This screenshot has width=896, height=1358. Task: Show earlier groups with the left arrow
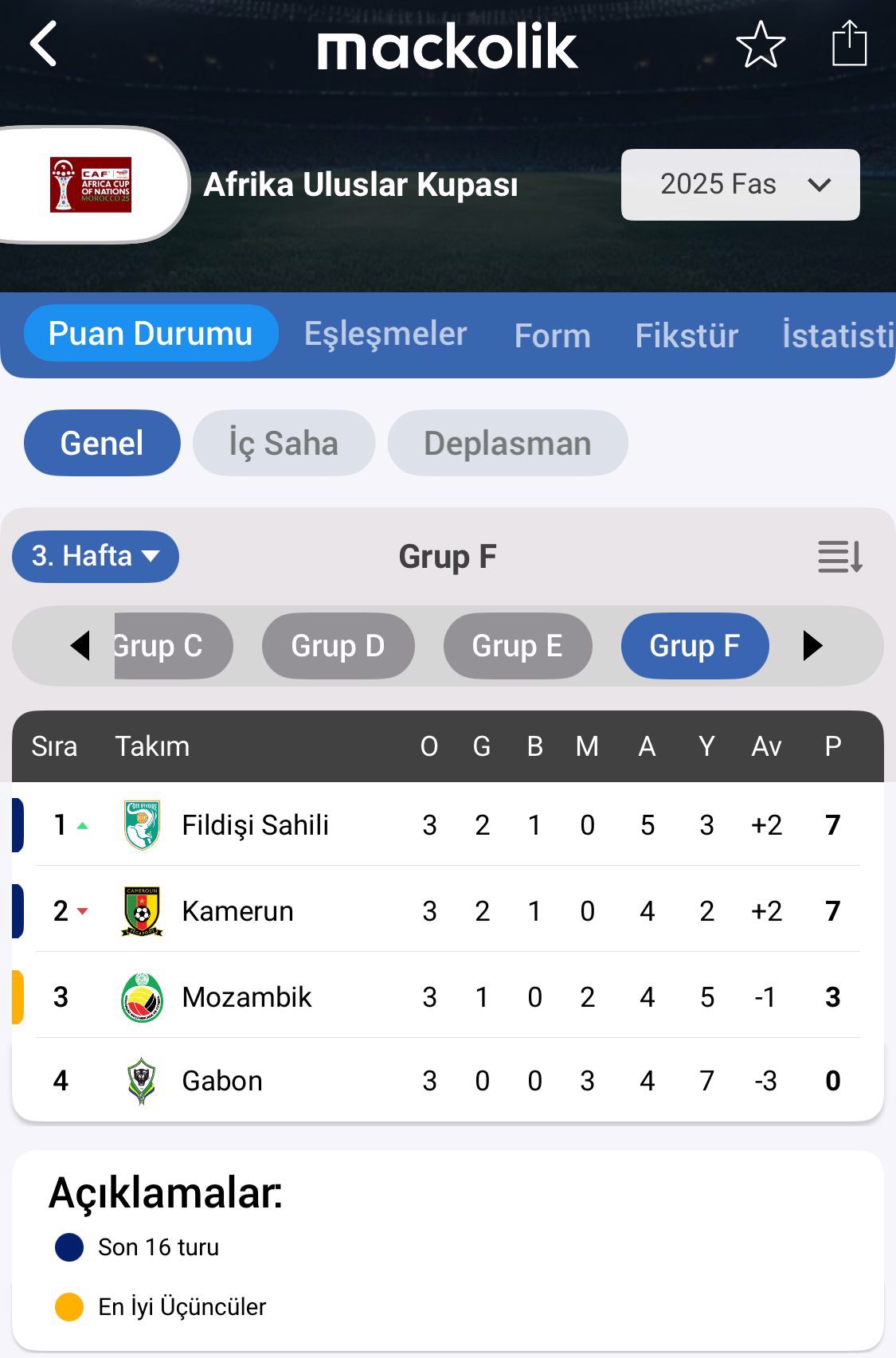point(80,646)
